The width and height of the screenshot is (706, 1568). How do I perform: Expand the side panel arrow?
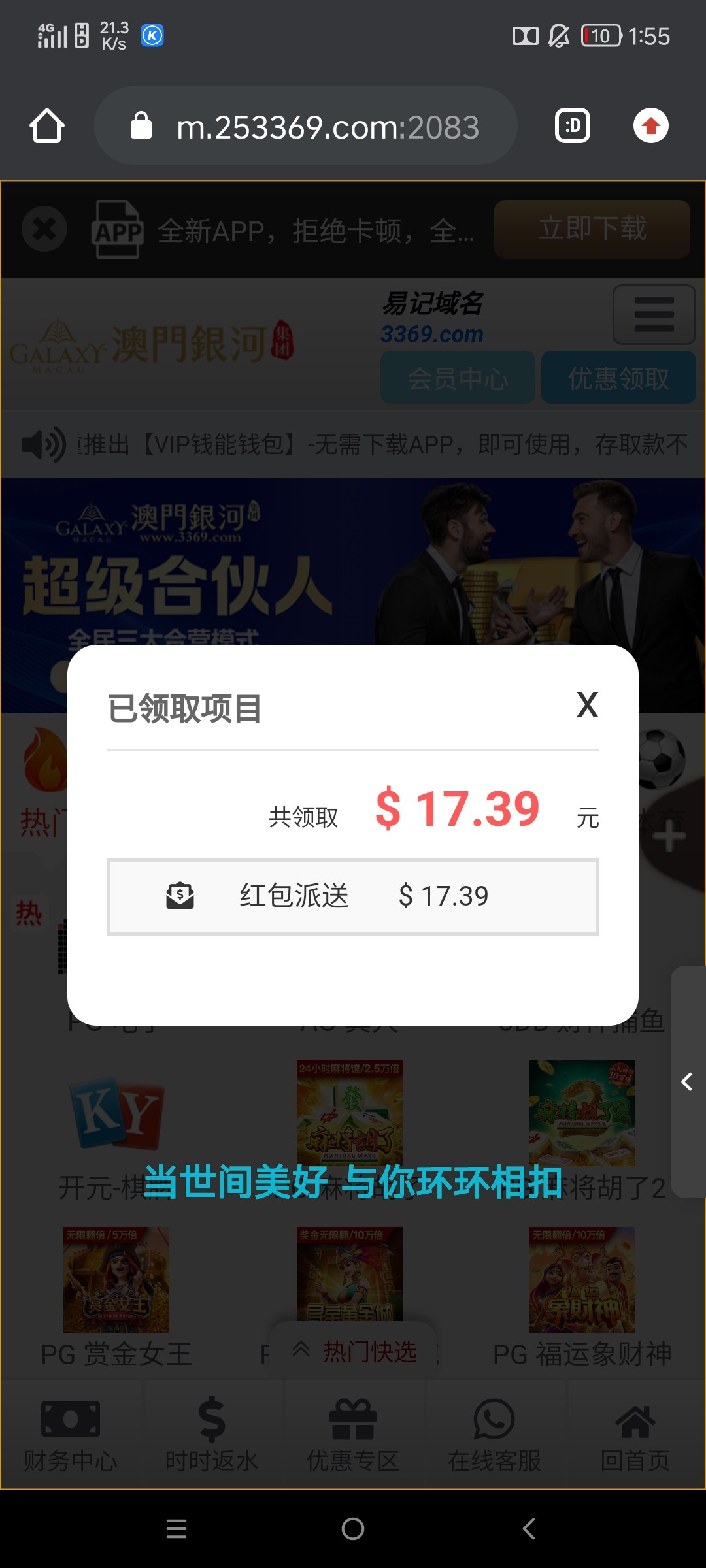coord(687,1082)
